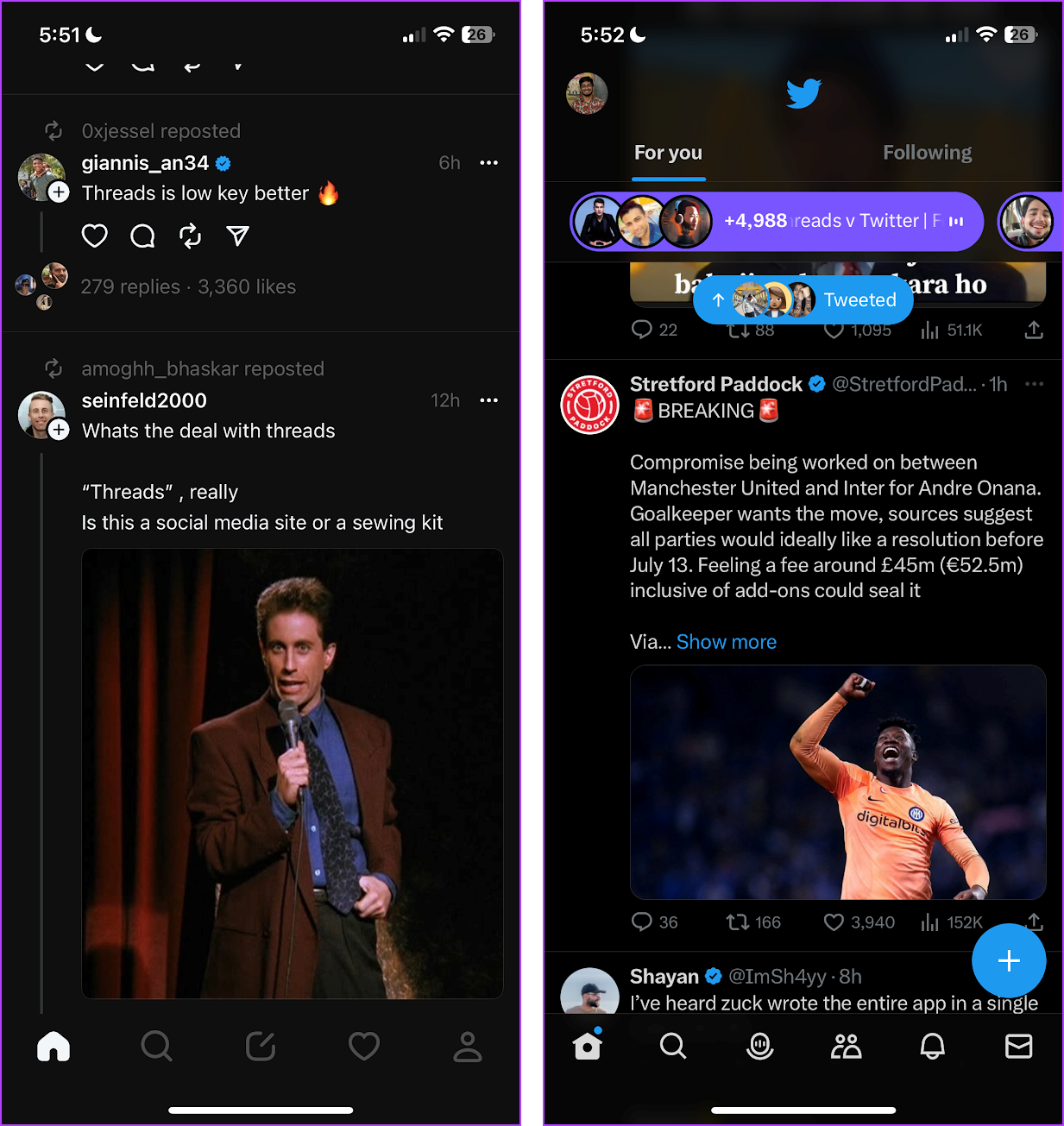This screenshot has width=1064, height=1126.
Task: Go to the Threads profile tab
Action: [468, 1047]
